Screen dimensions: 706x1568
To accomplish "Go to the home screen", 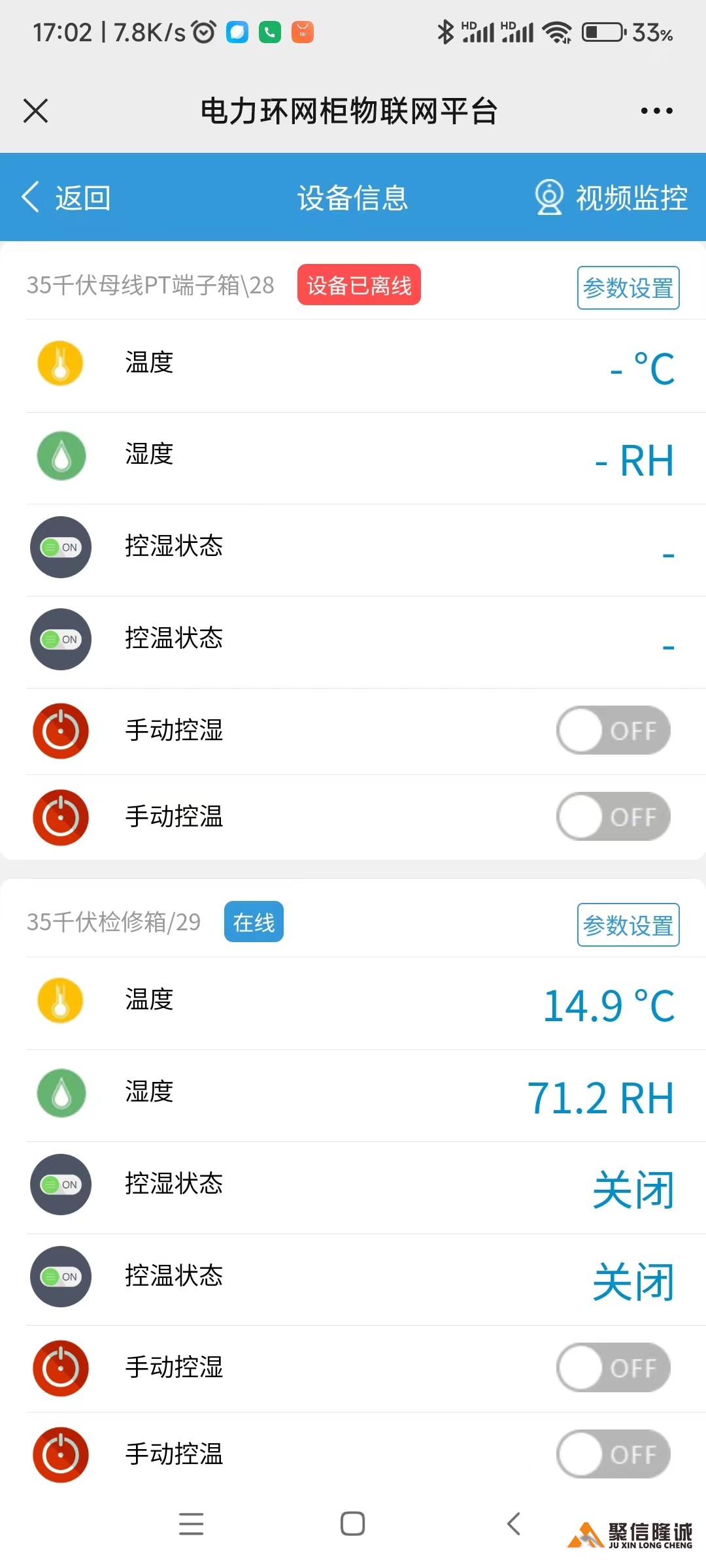I will 352,1524.
